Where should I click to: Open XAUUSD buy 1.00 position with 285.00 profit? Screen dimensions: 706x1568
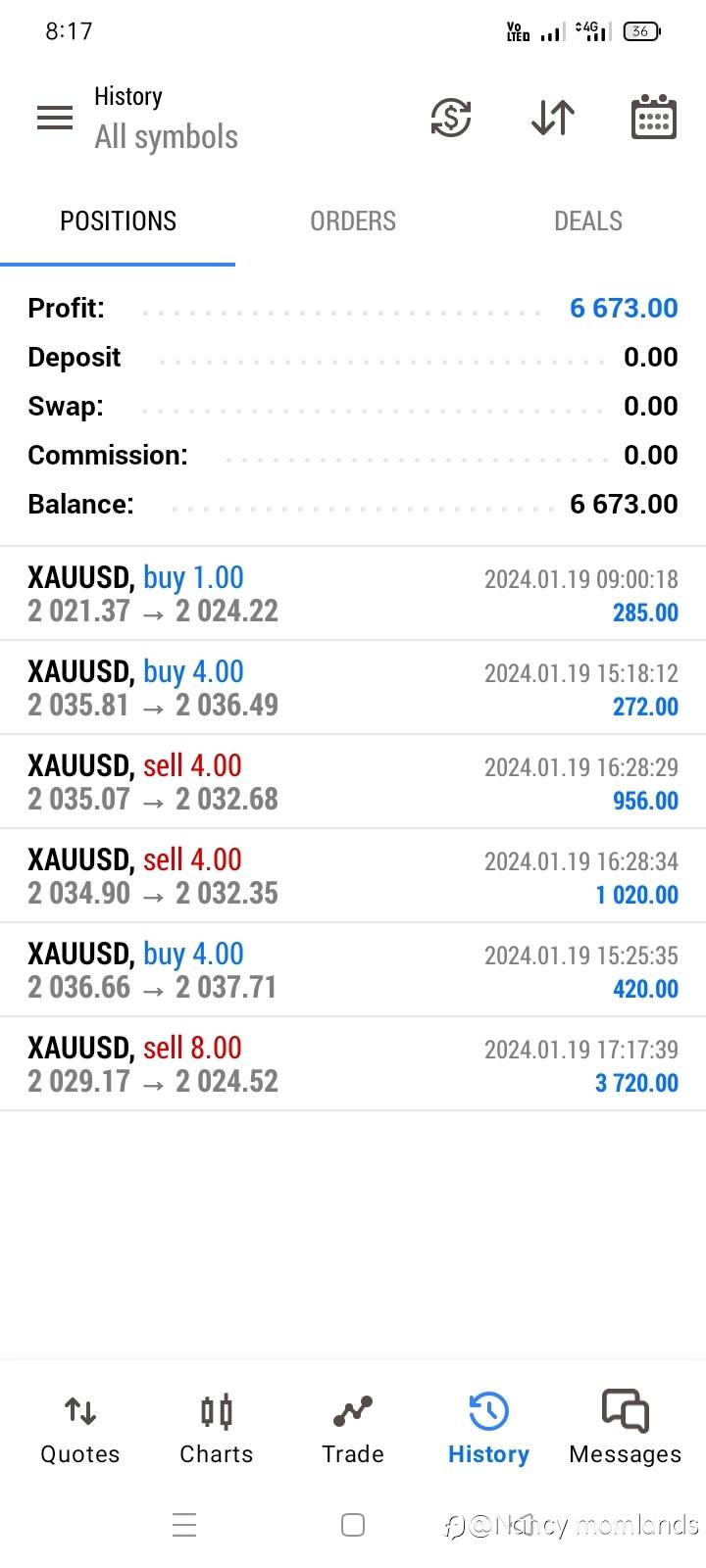pos(353,594)
